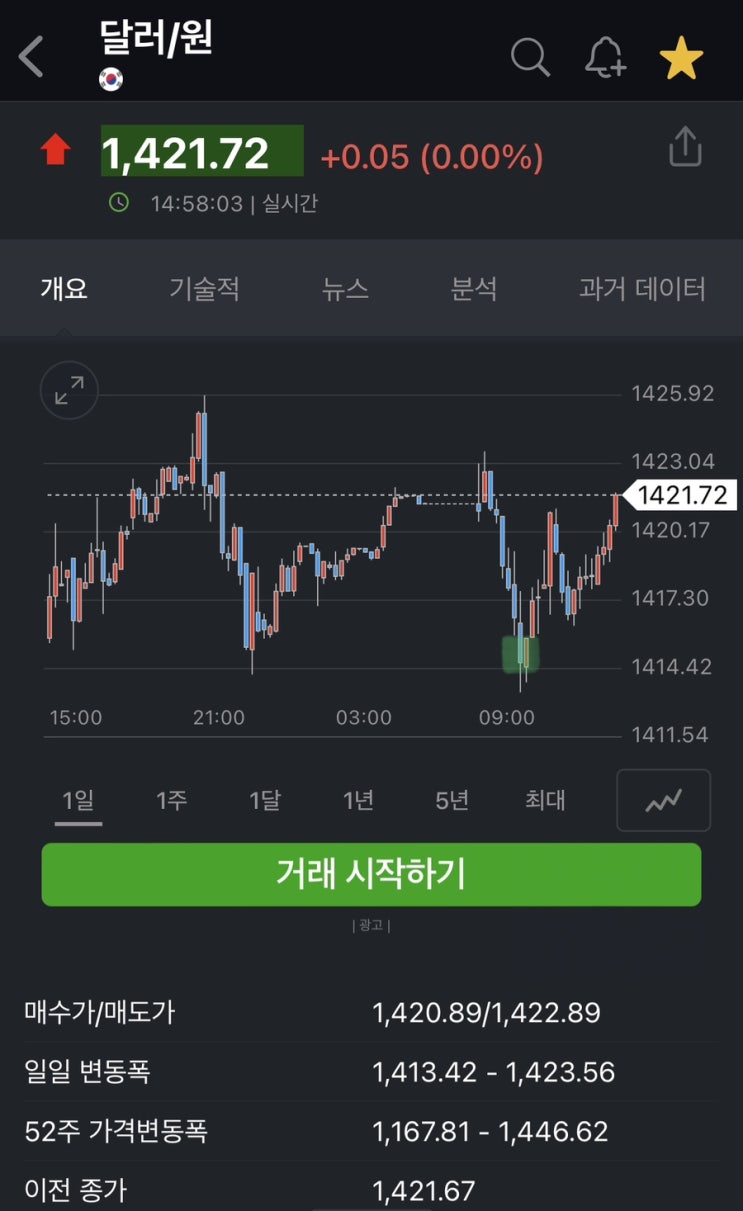Select the 1일 chart range
The height and width of the screenshot is (1211, 743).
(x=78, y=800)
